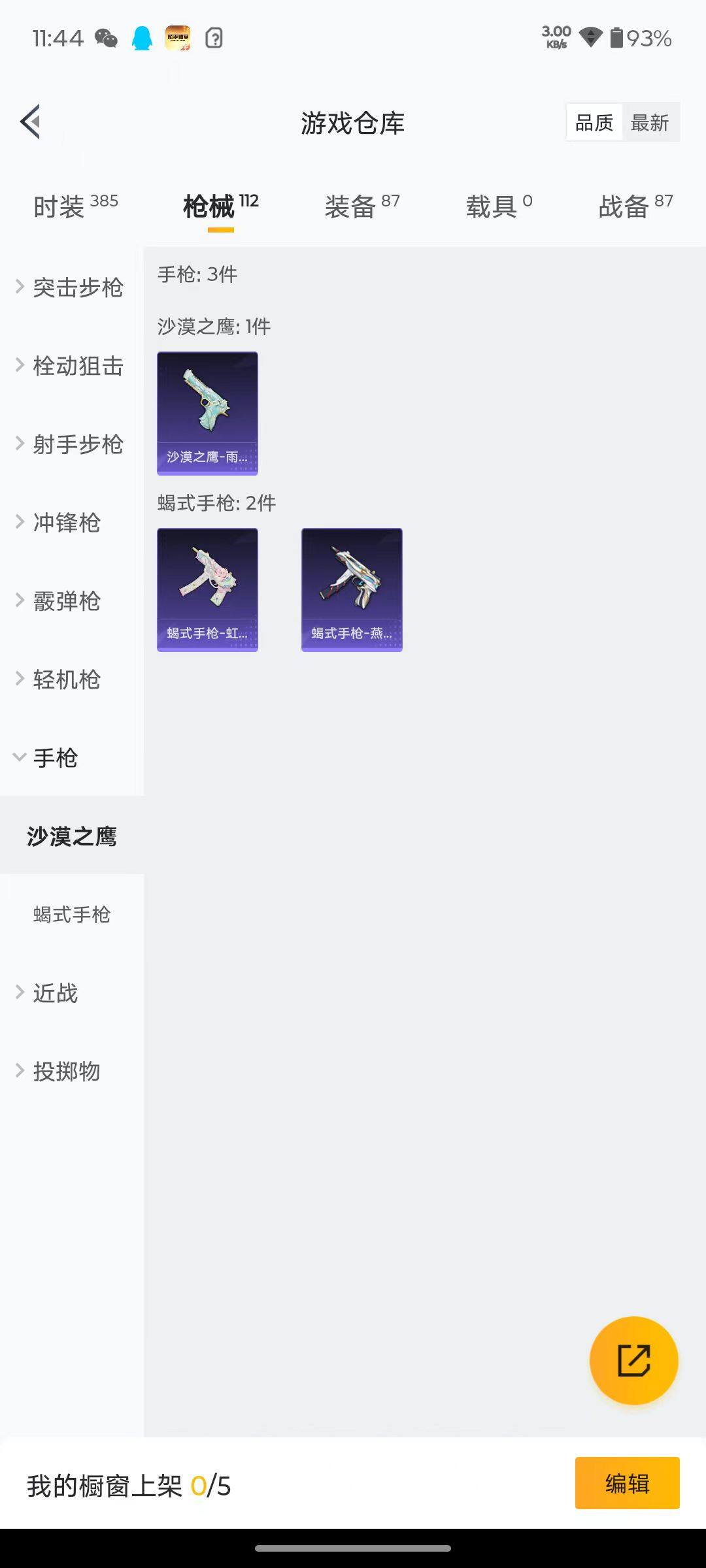Tap the back arrow to leave the warehouse
This screenshot has width=706, height=1568.
click(x=29, y=122)
